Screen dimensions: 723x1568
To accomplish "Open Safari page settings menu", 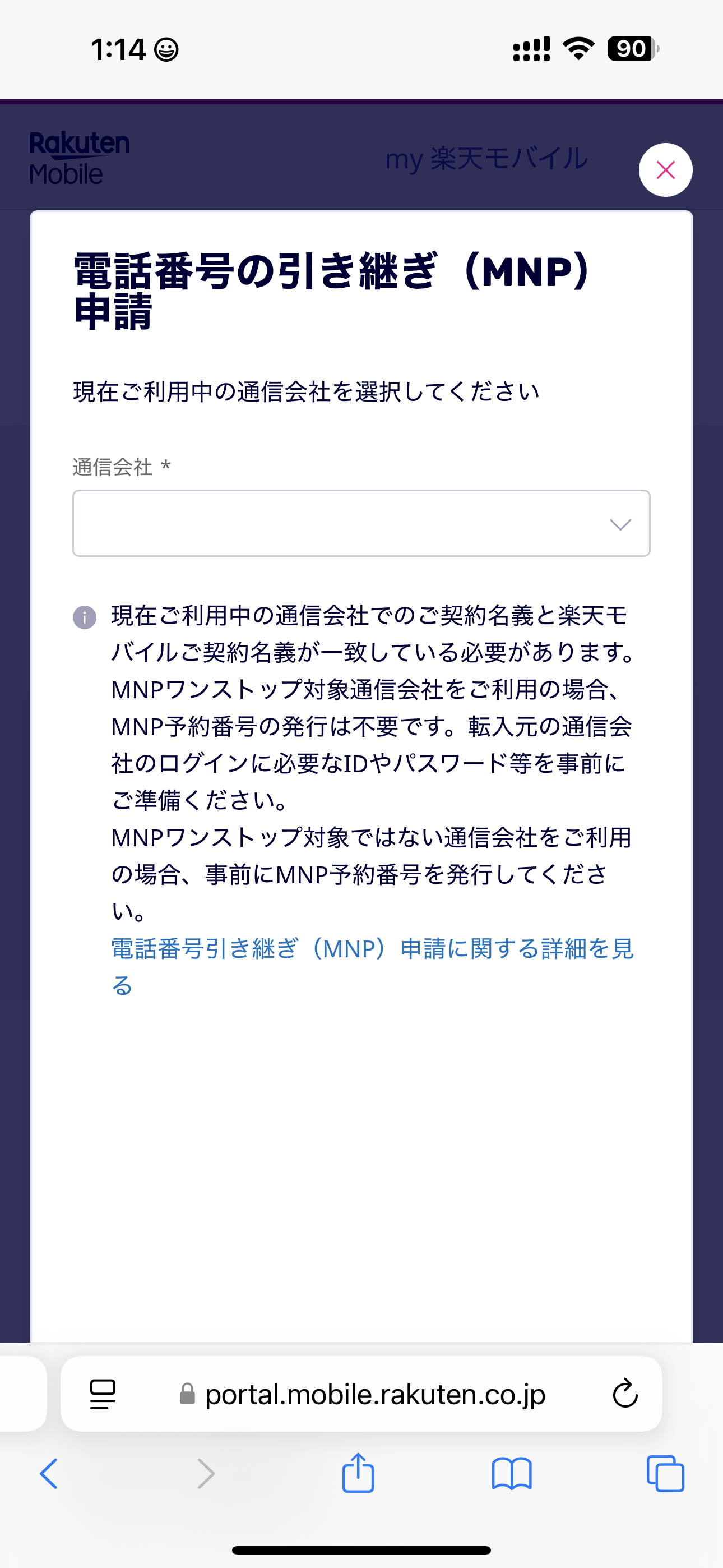I will [x=103, y=1394].
